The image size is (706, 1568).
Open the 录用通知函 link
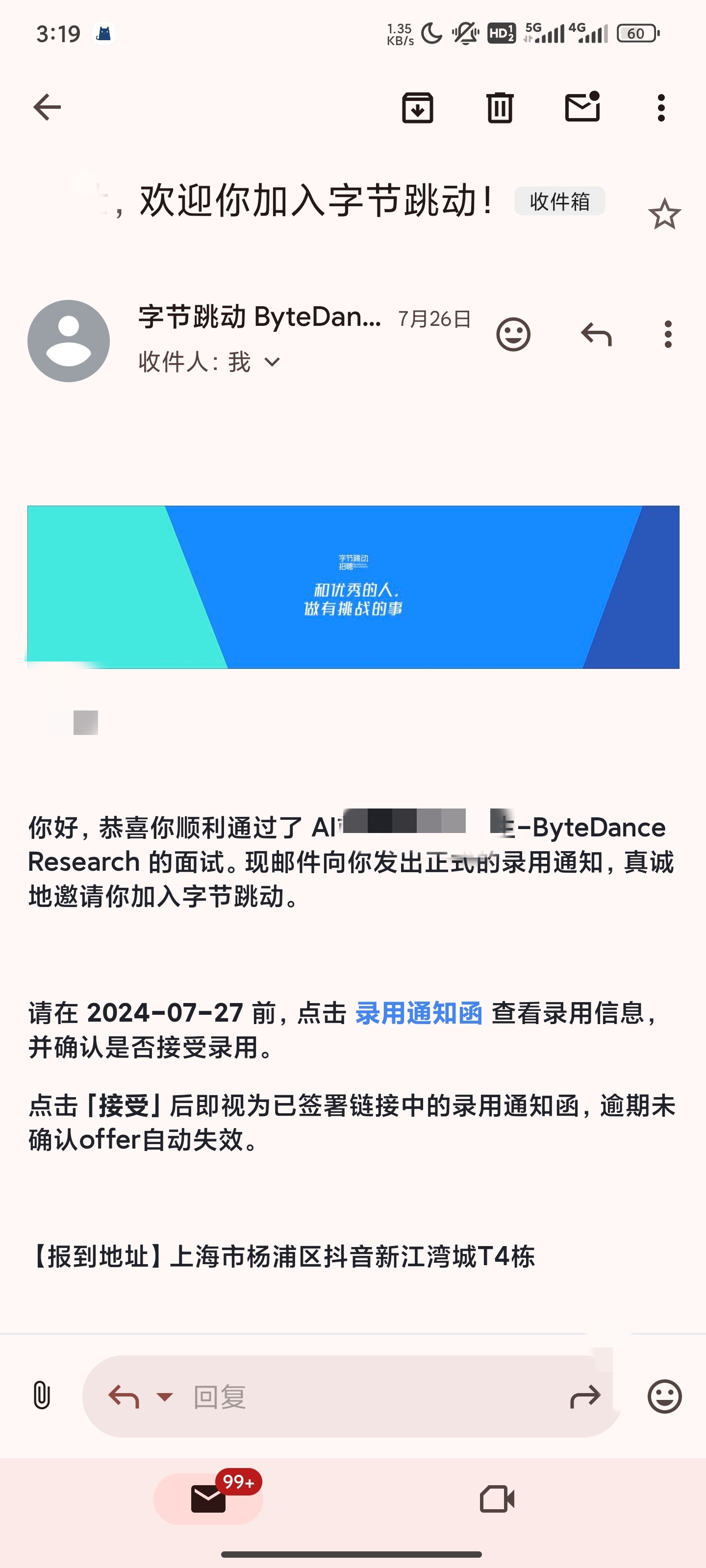click(419, 1013)
